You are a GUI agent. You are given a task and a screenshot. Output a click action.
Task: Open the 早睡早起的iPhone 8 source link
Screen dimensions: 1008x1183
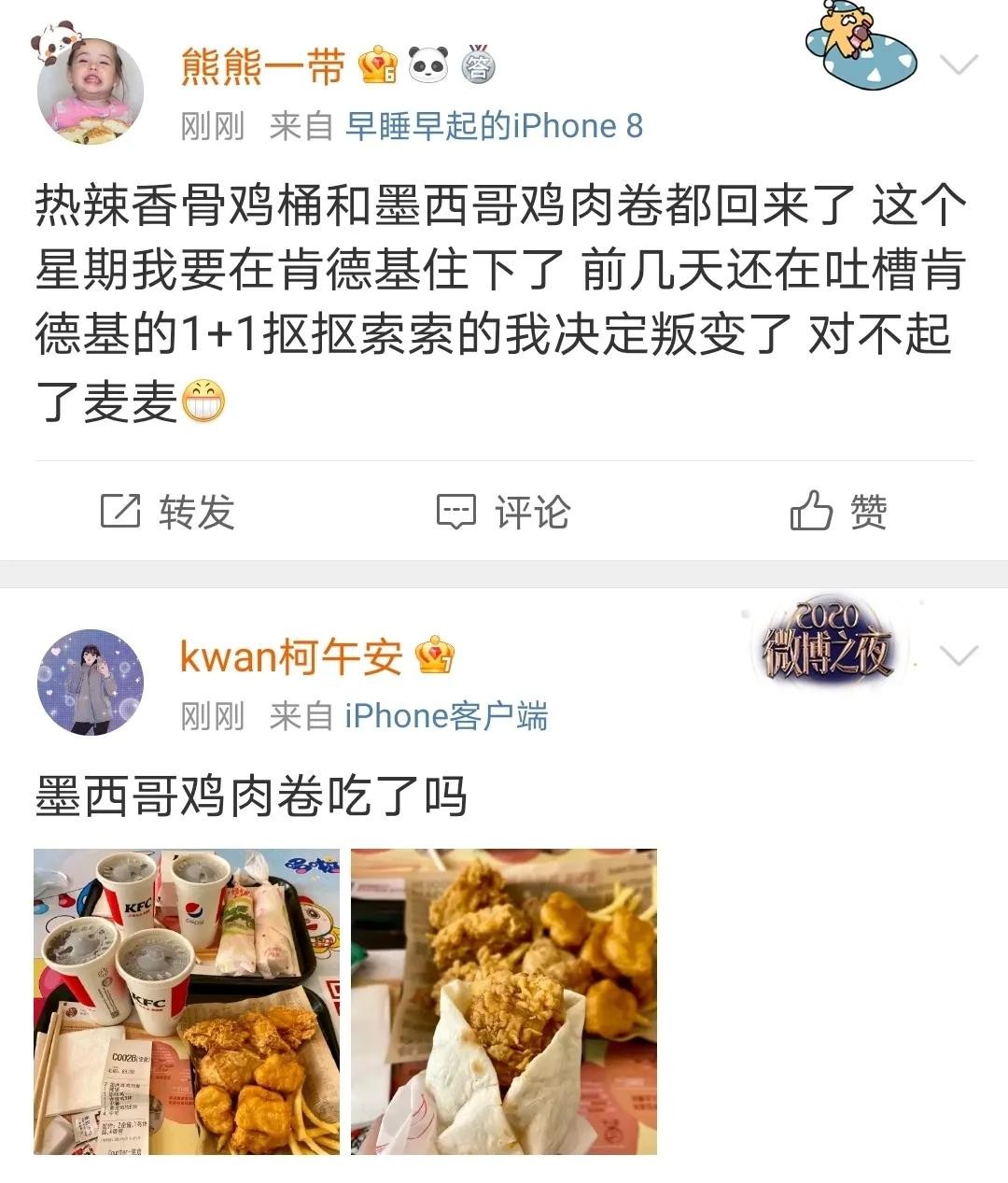(x=494, y=126)
